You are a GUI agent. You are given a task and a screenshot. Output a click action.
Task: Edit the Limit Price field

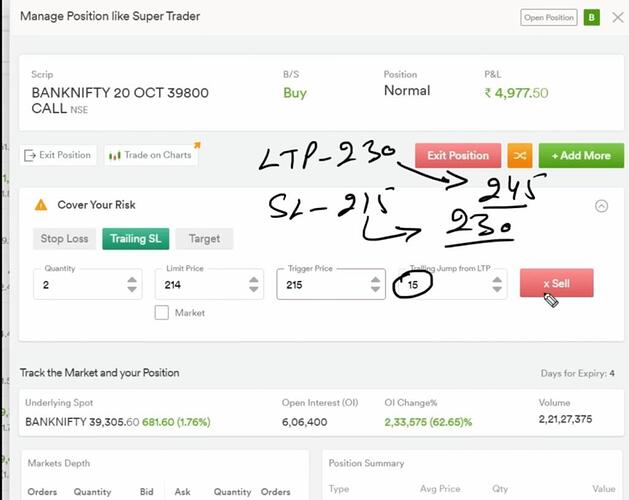pyautogui.click(x=198, y=285)
